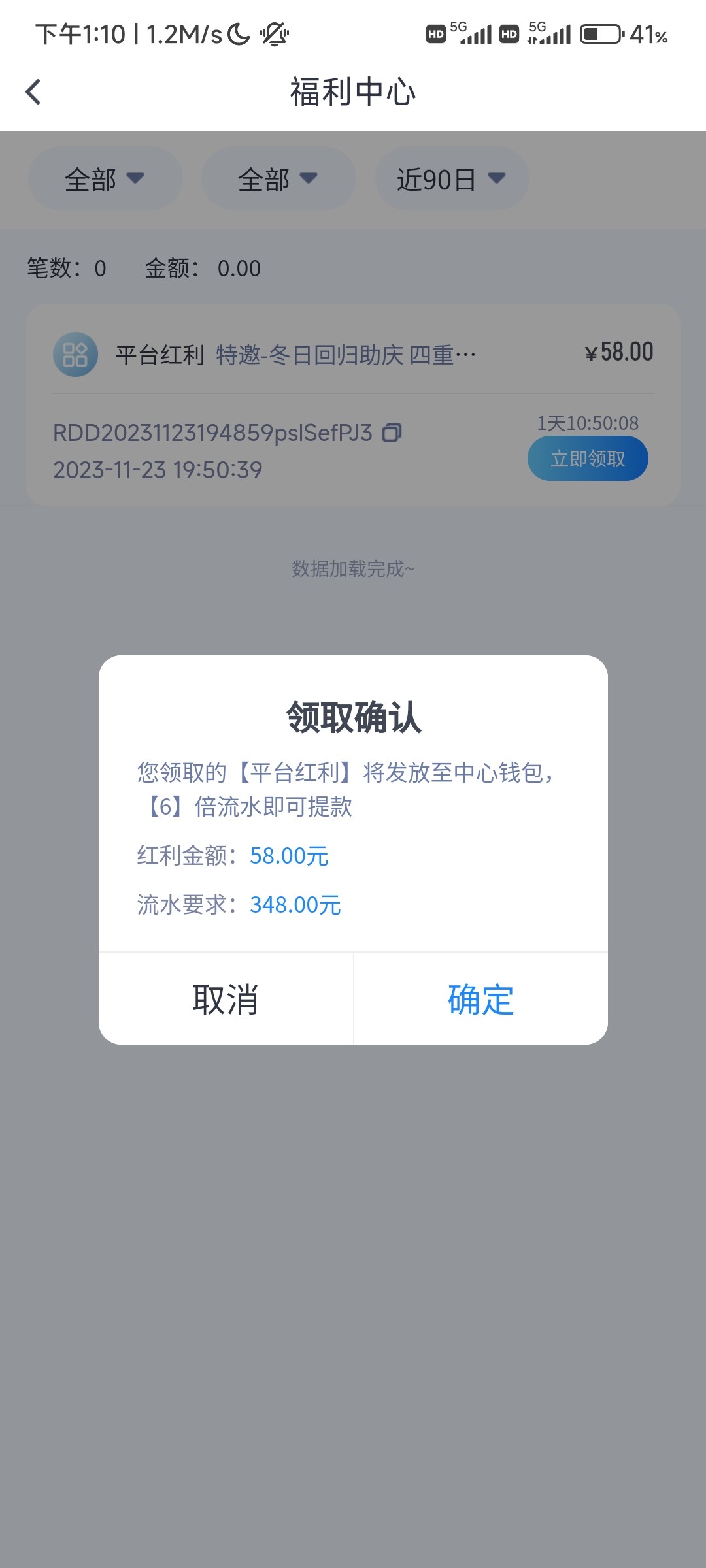Copy order number RDD20231123194859pslSefPJ3
Viewport: 706px width, 1568px height.
(392, 433)
